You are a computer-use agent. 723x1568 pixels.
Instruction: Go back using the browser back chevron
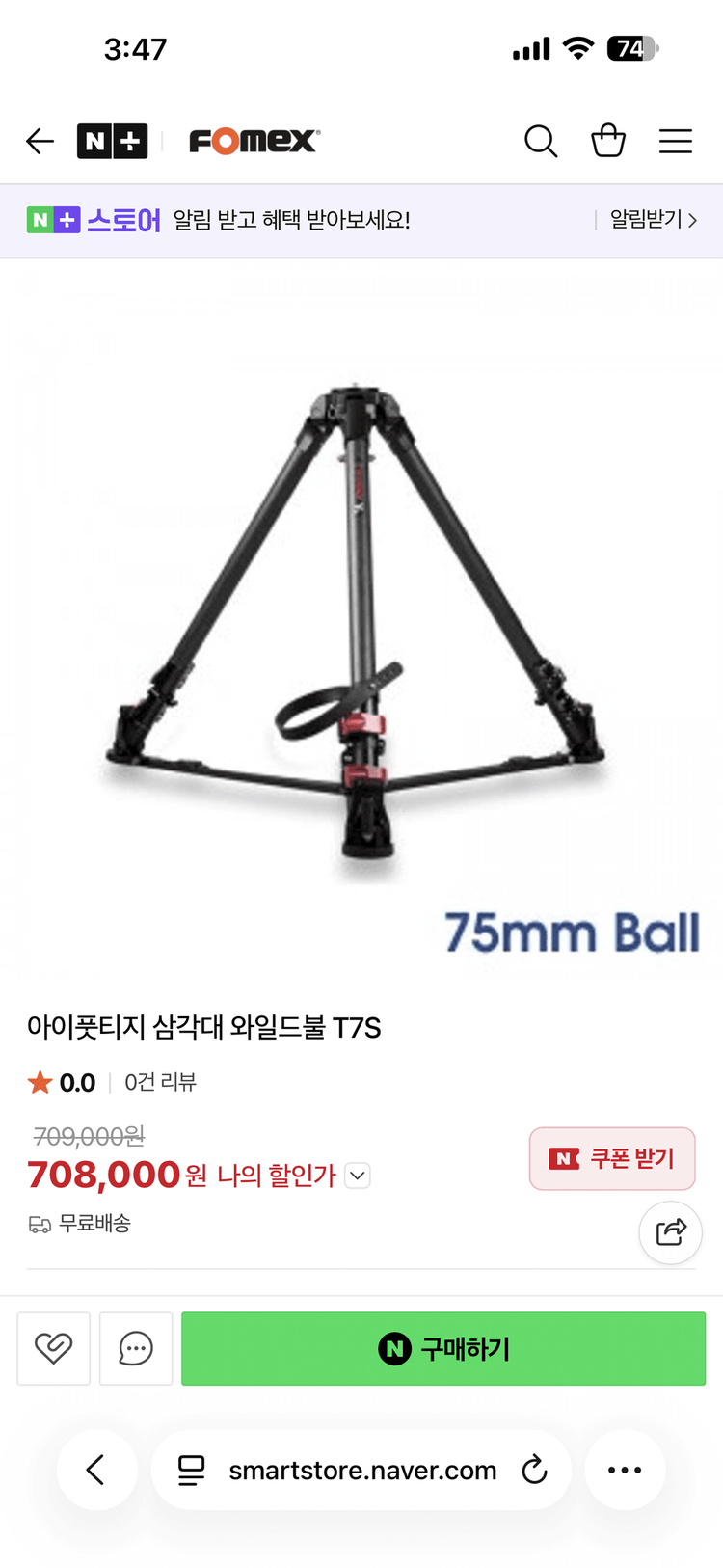(96, 1470)
